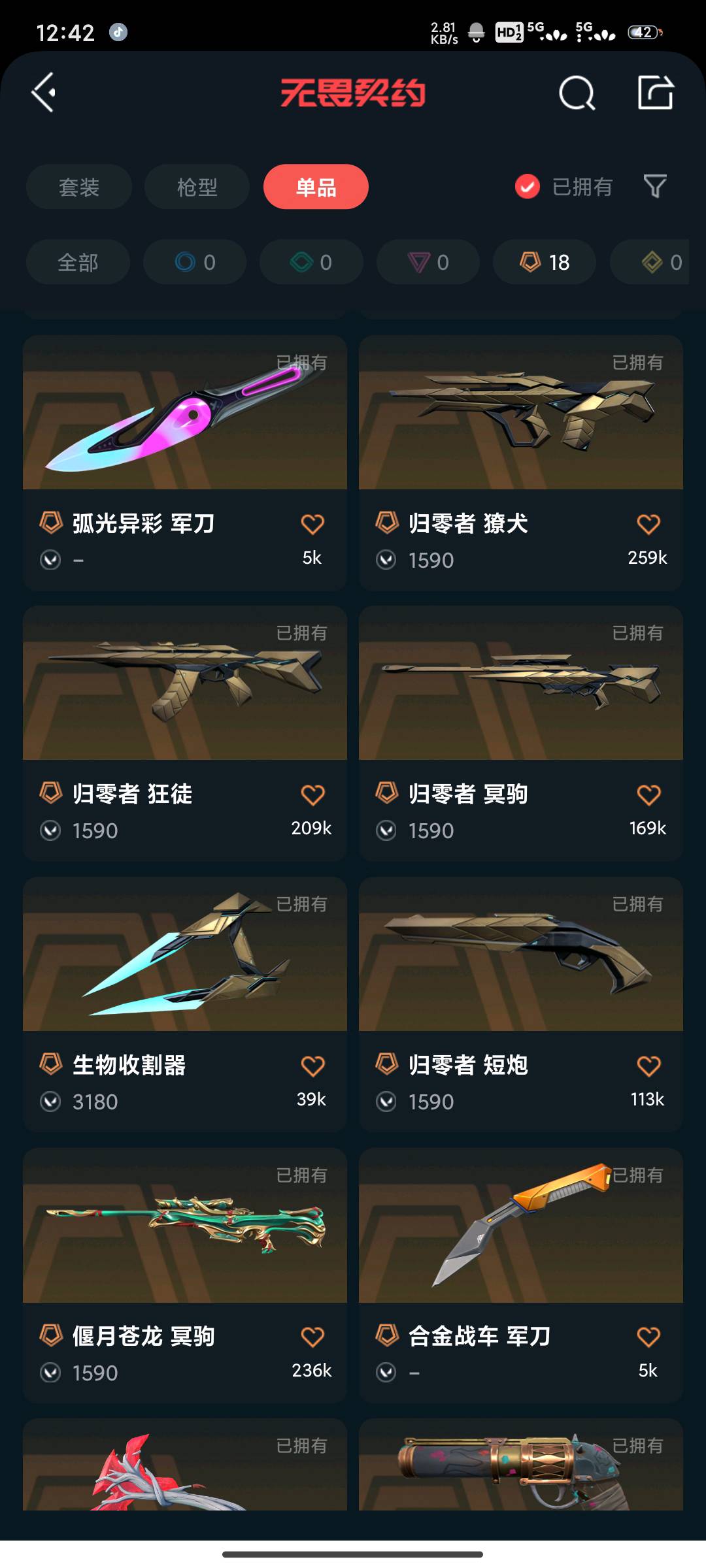Switch to the 套装 tab

tap(79, 187)
